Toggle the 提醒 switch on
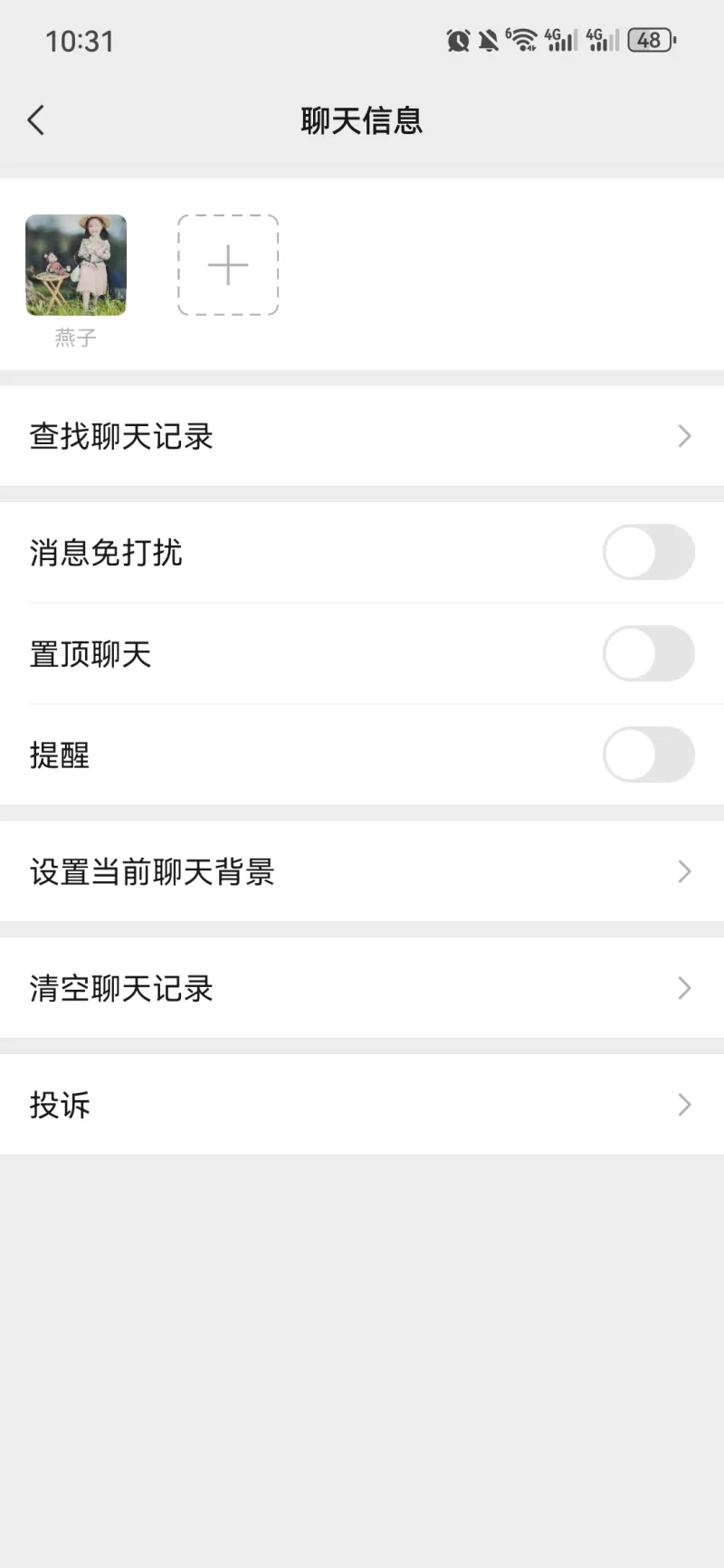The width and height of the screenshot is (724, 1568). click(648, 755)
